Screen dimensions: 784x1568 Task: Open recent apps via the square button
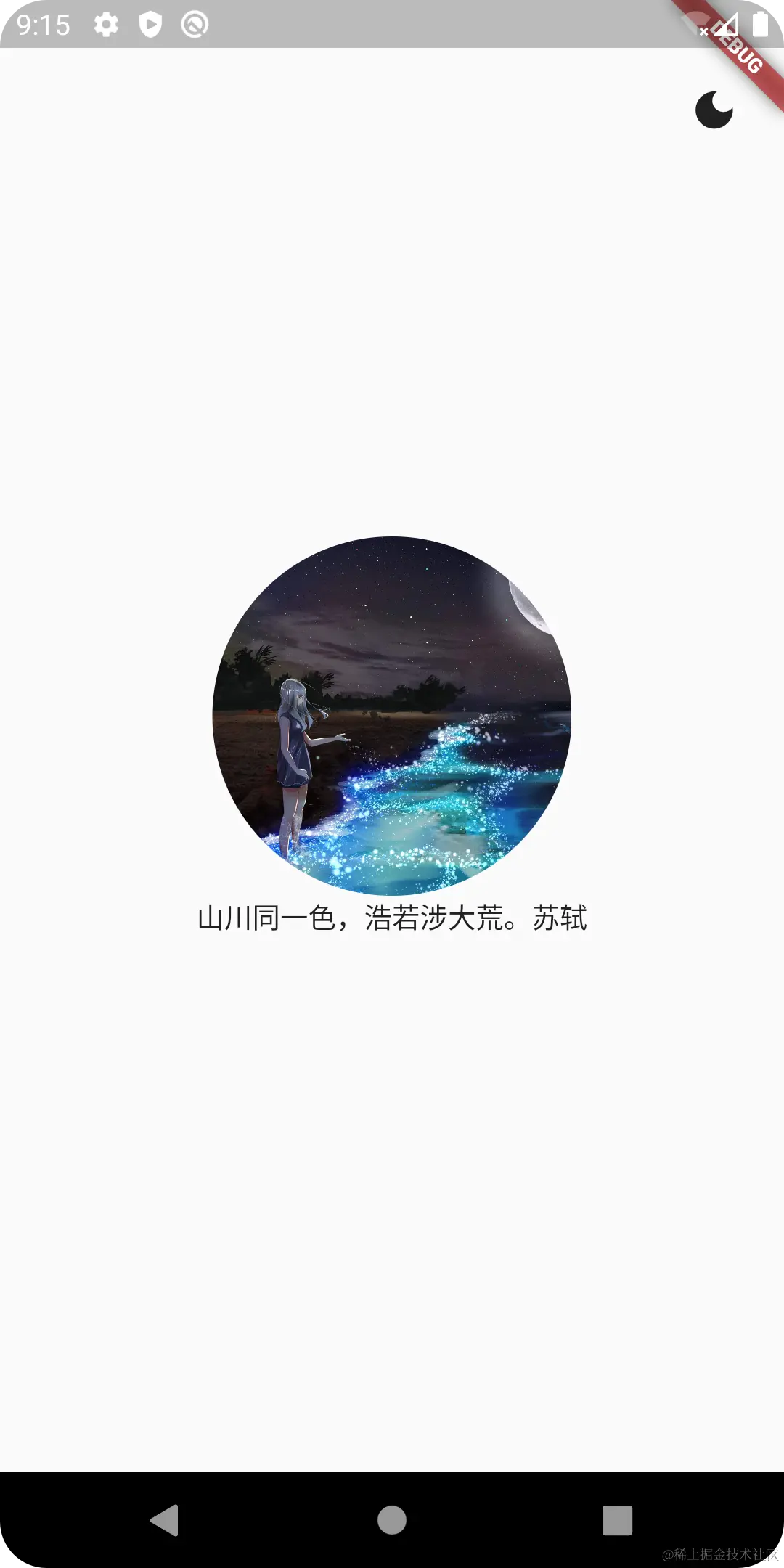618,1519
